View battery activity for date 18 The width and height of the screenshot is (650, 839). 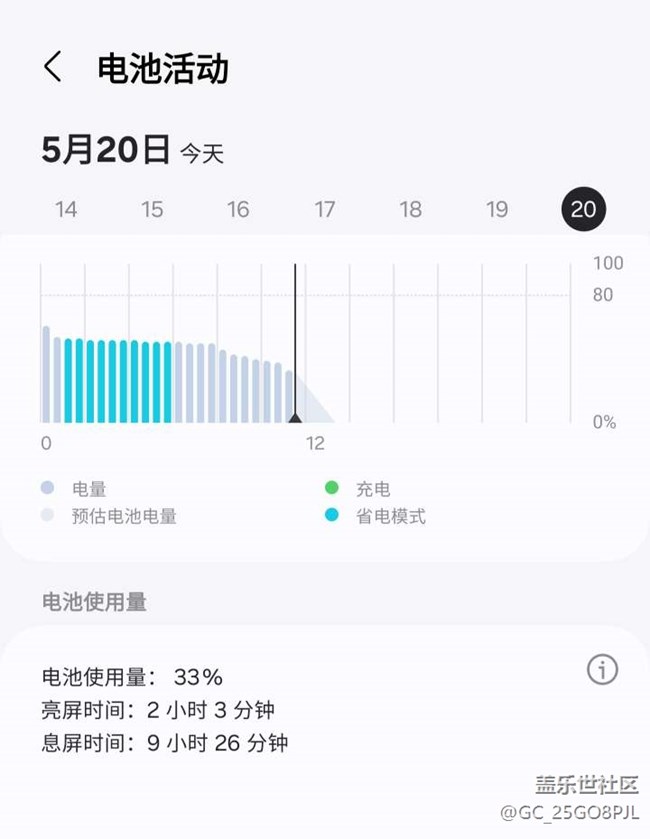click(x=411, y=210)
